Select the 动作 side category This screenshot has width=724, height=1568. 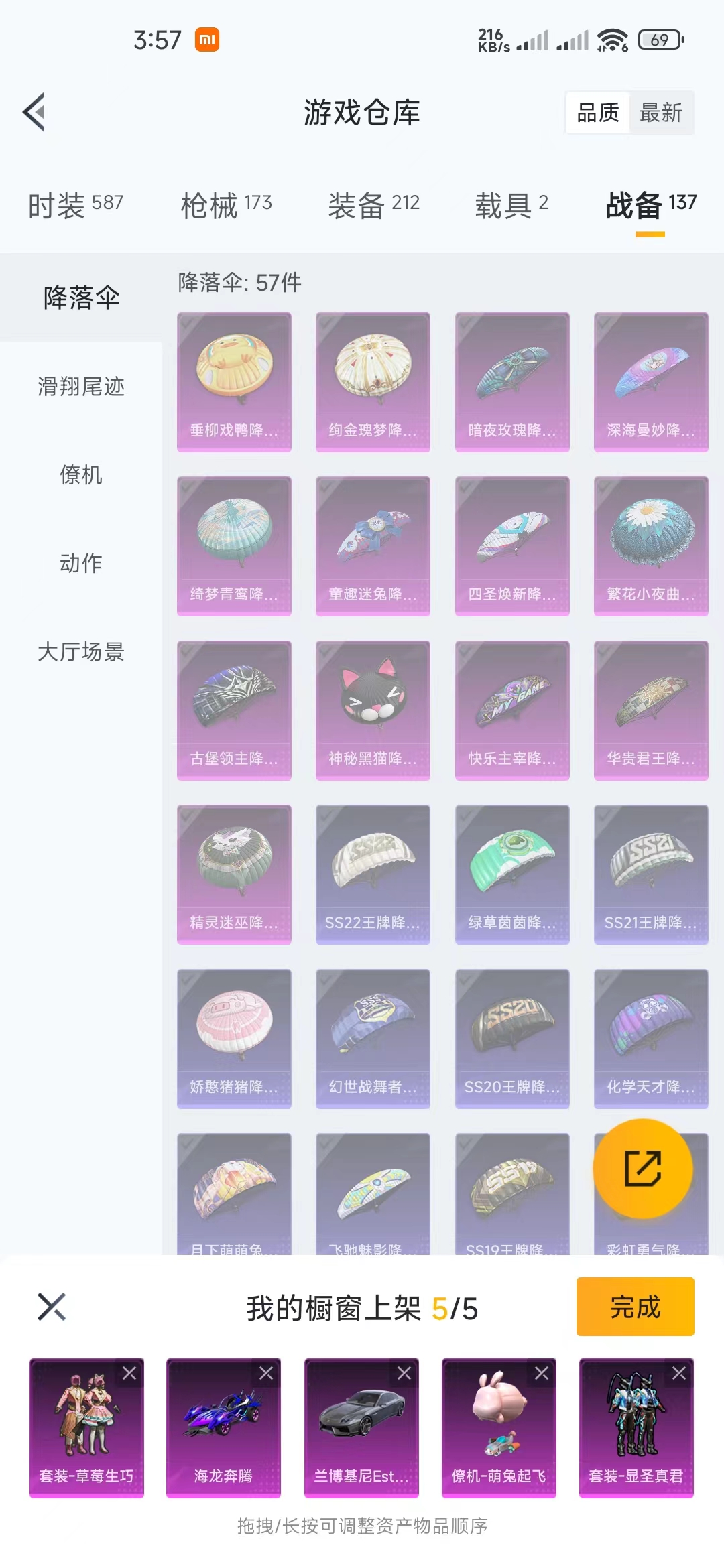81,564
